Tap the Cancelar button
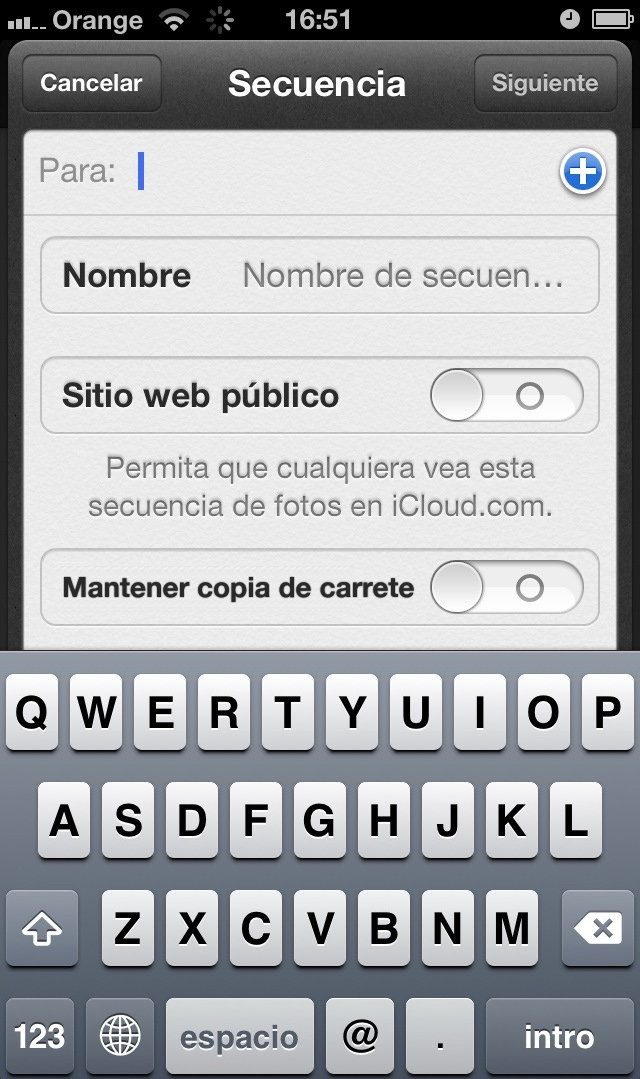The width and height of the screenshot is (640, 1079). pyautogui.click(x=91, y=84)
